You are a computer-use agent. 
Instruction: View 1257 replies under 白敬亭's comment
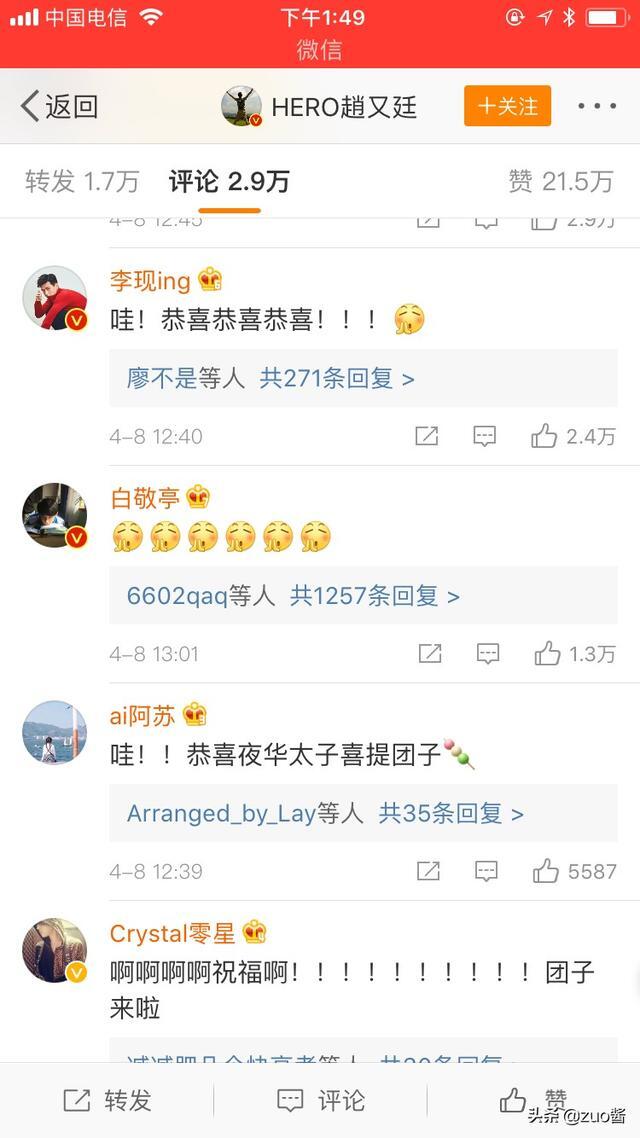[x=374, y=596]
